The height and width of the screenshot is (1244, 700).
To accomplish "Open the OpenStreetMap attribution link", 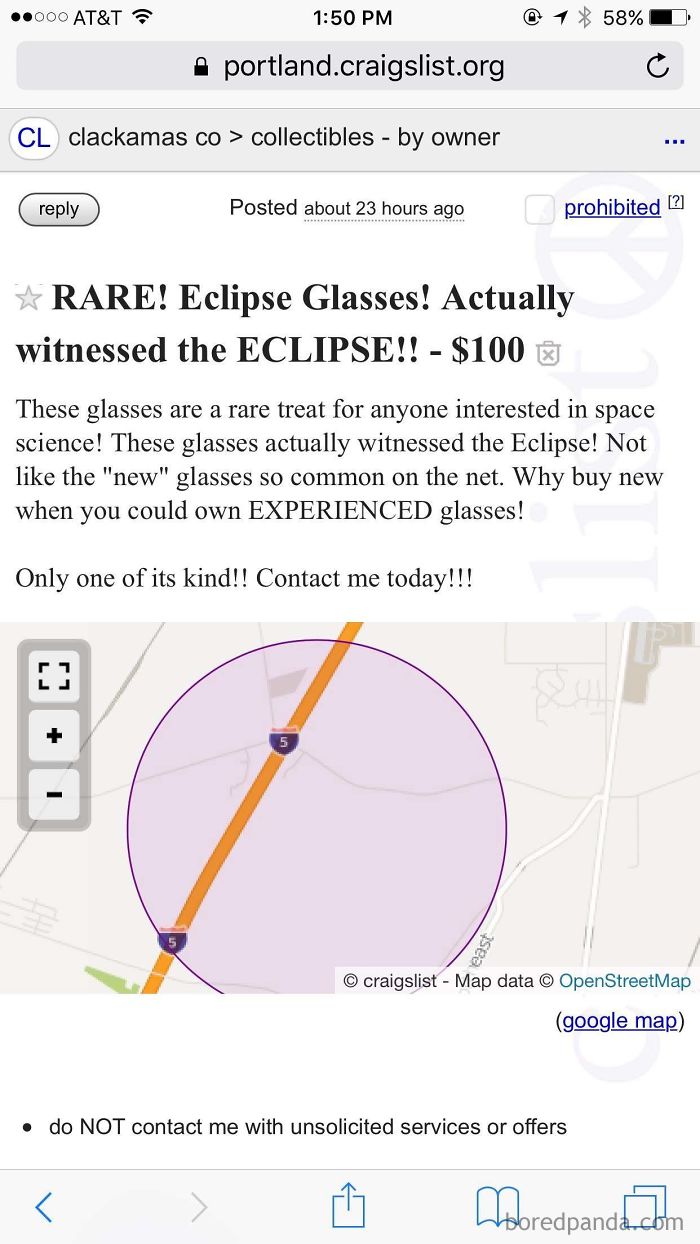I will pyautogui.click(x=624, y=981).
